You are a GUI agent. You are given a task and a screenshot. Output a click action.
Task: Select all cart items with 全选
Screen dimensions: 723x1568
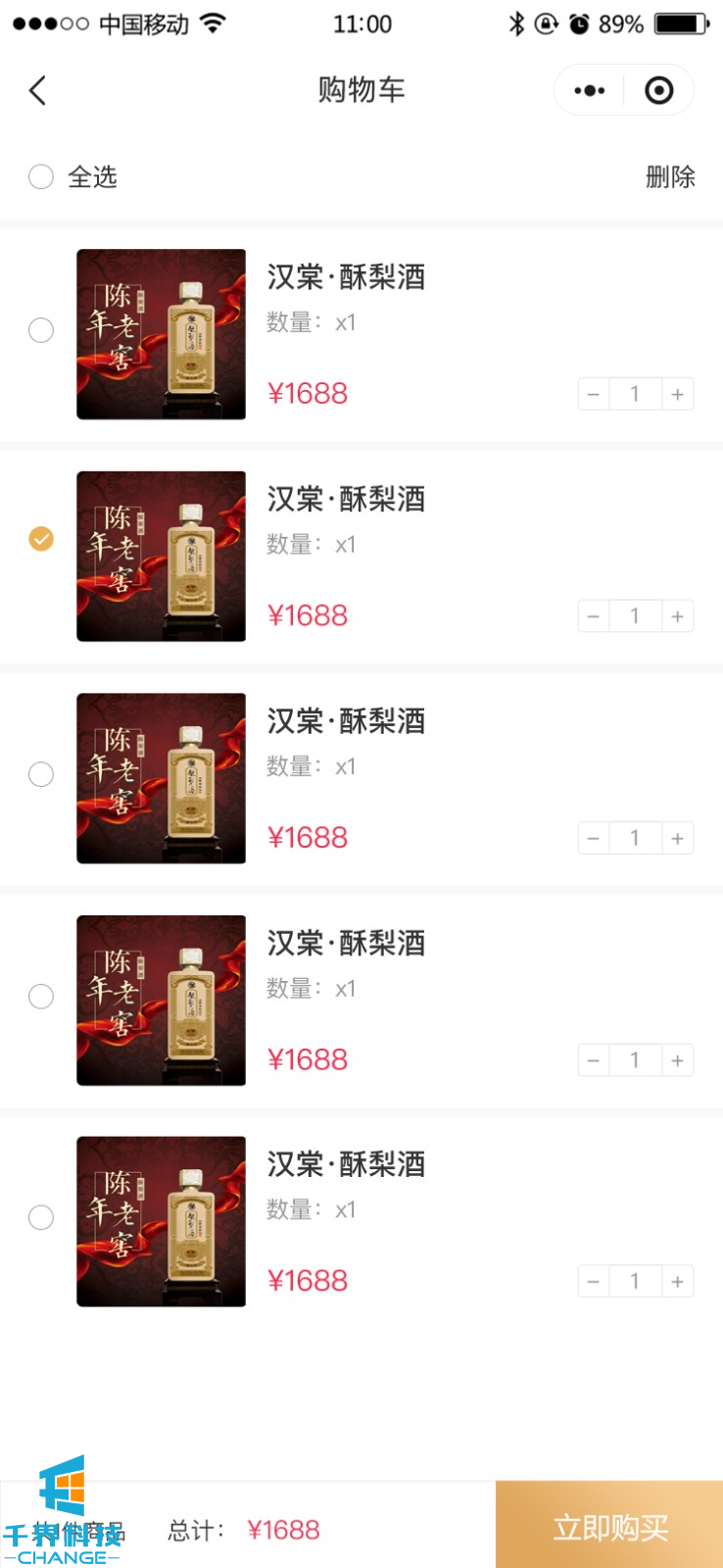(41, 176)
